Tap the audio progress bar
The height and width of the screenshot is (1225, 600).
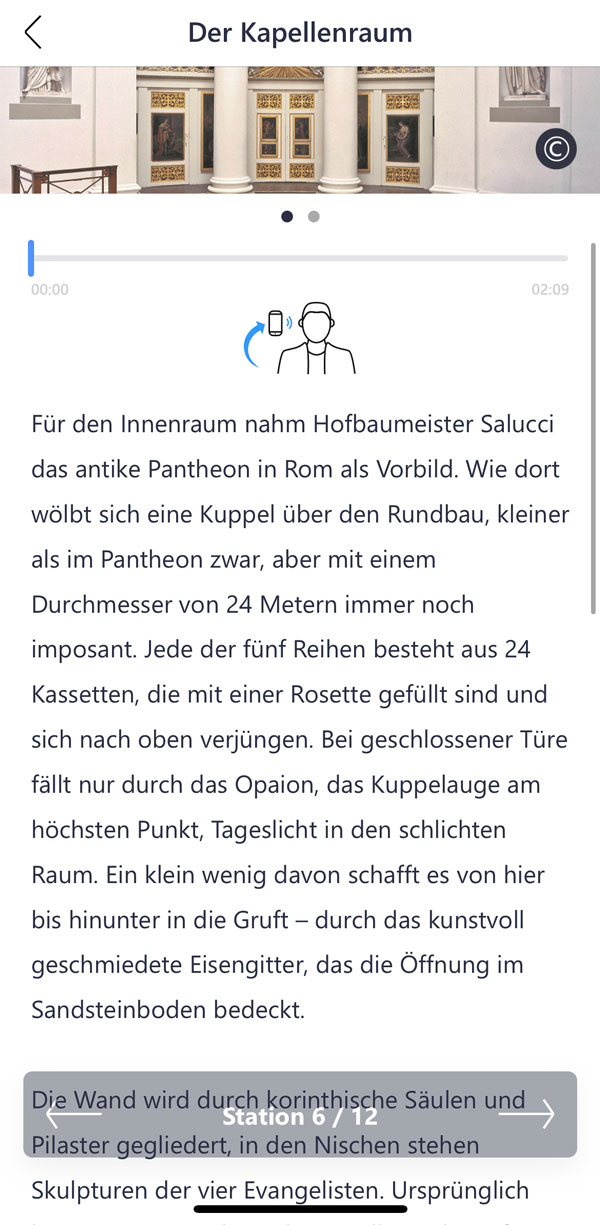[300, 258]
